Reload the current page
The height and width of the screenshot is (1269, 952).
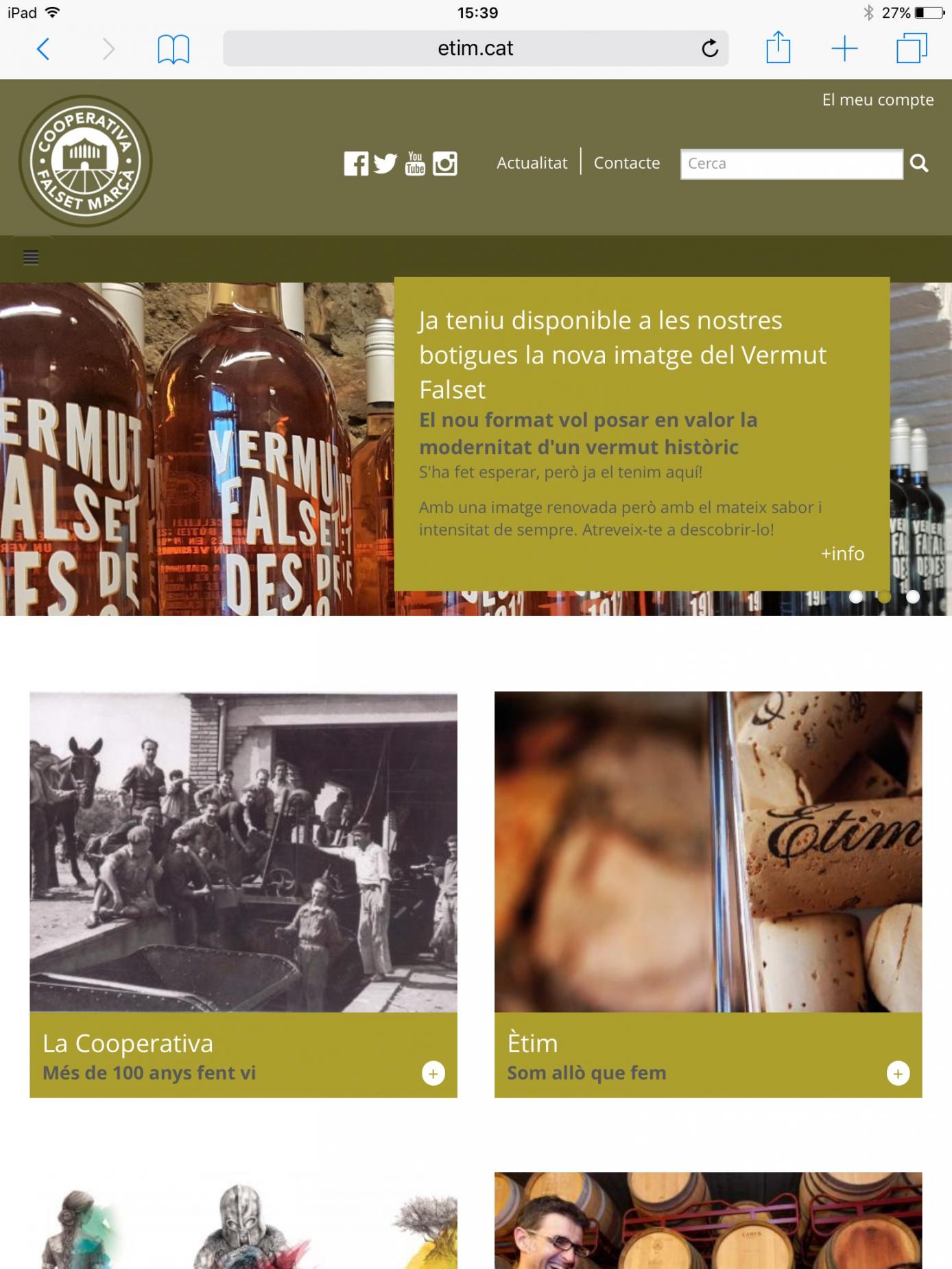tap(710, 49)
